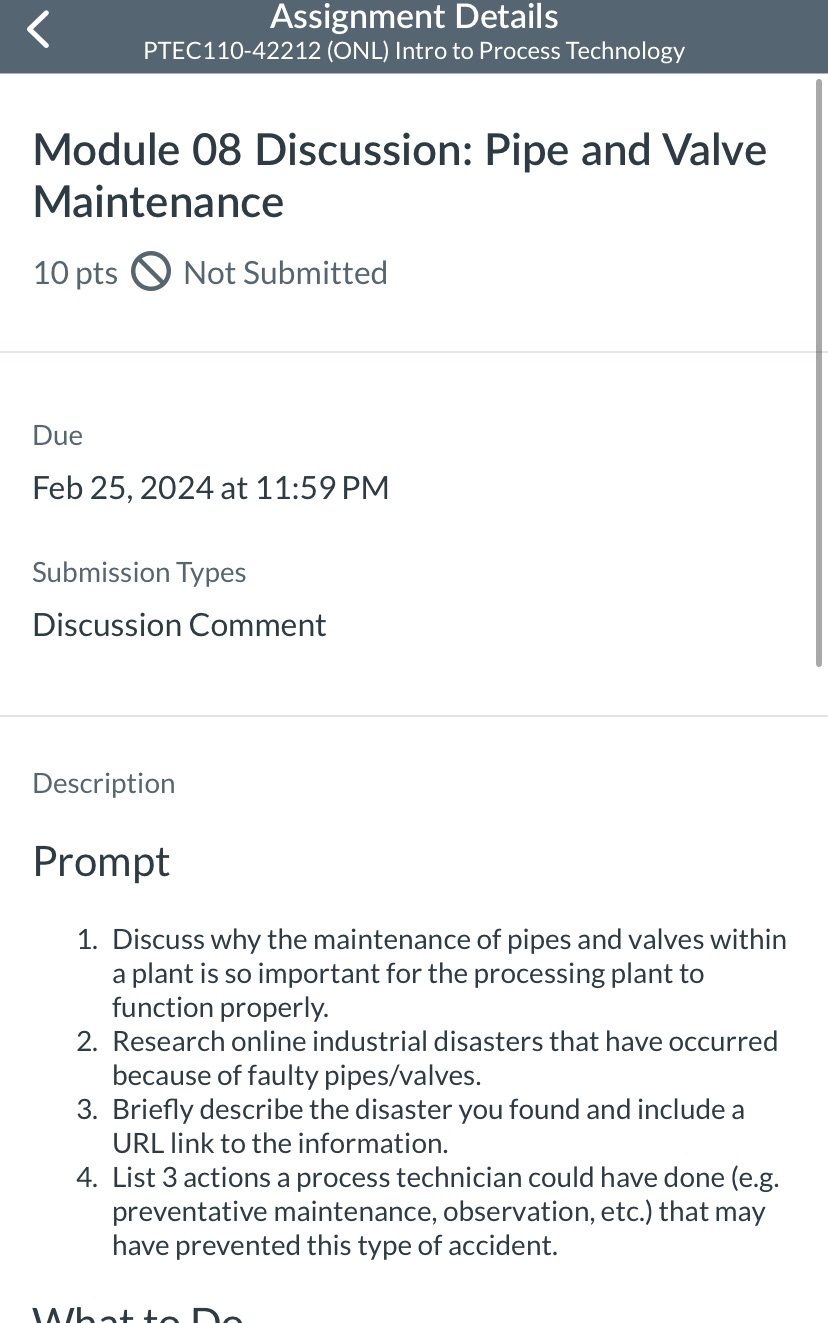Click the Due section label
Screen dimensions: 828x1323
57,435
